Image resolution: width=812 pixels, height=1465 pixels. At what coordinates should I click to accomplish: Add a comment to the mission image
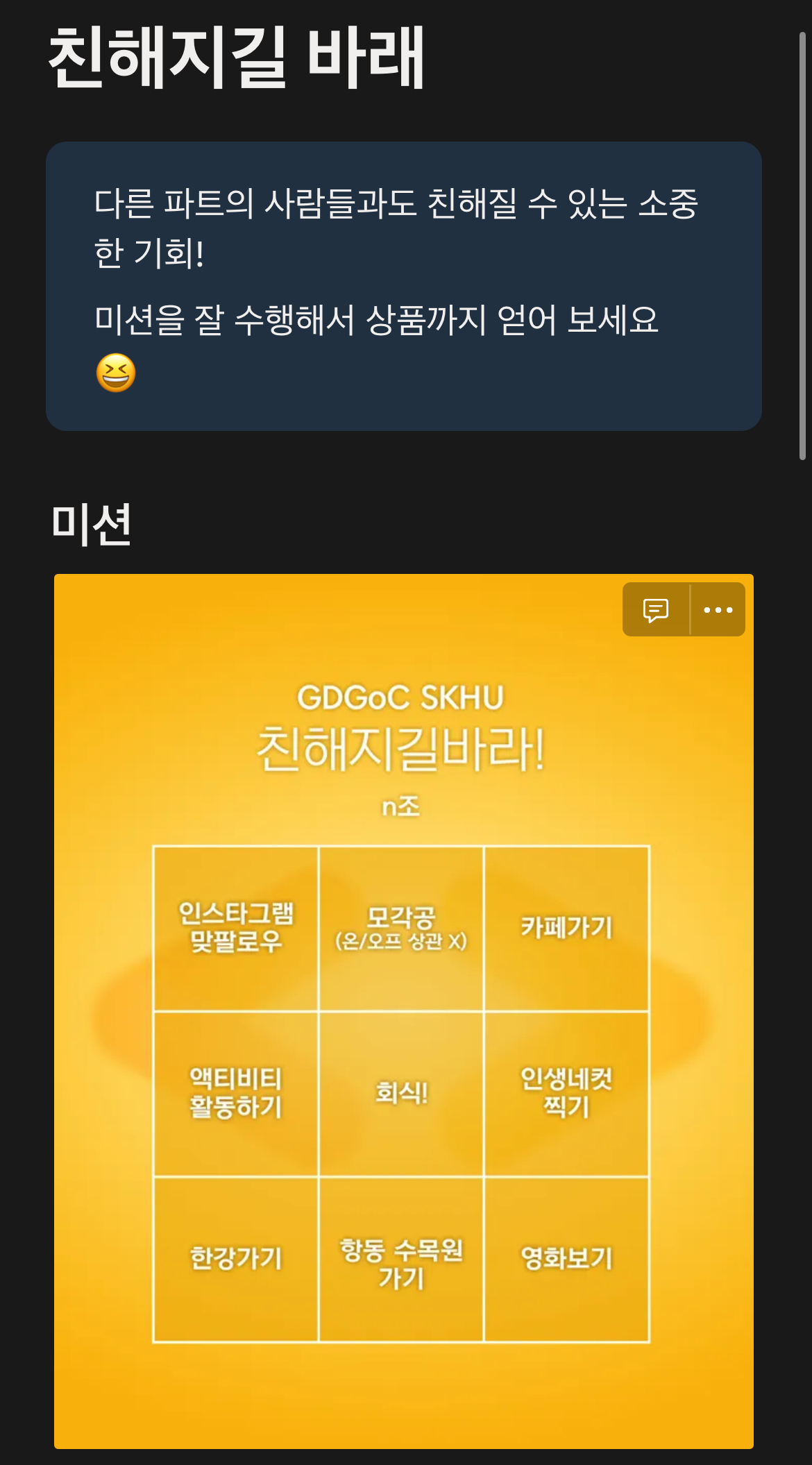[655, 610]
